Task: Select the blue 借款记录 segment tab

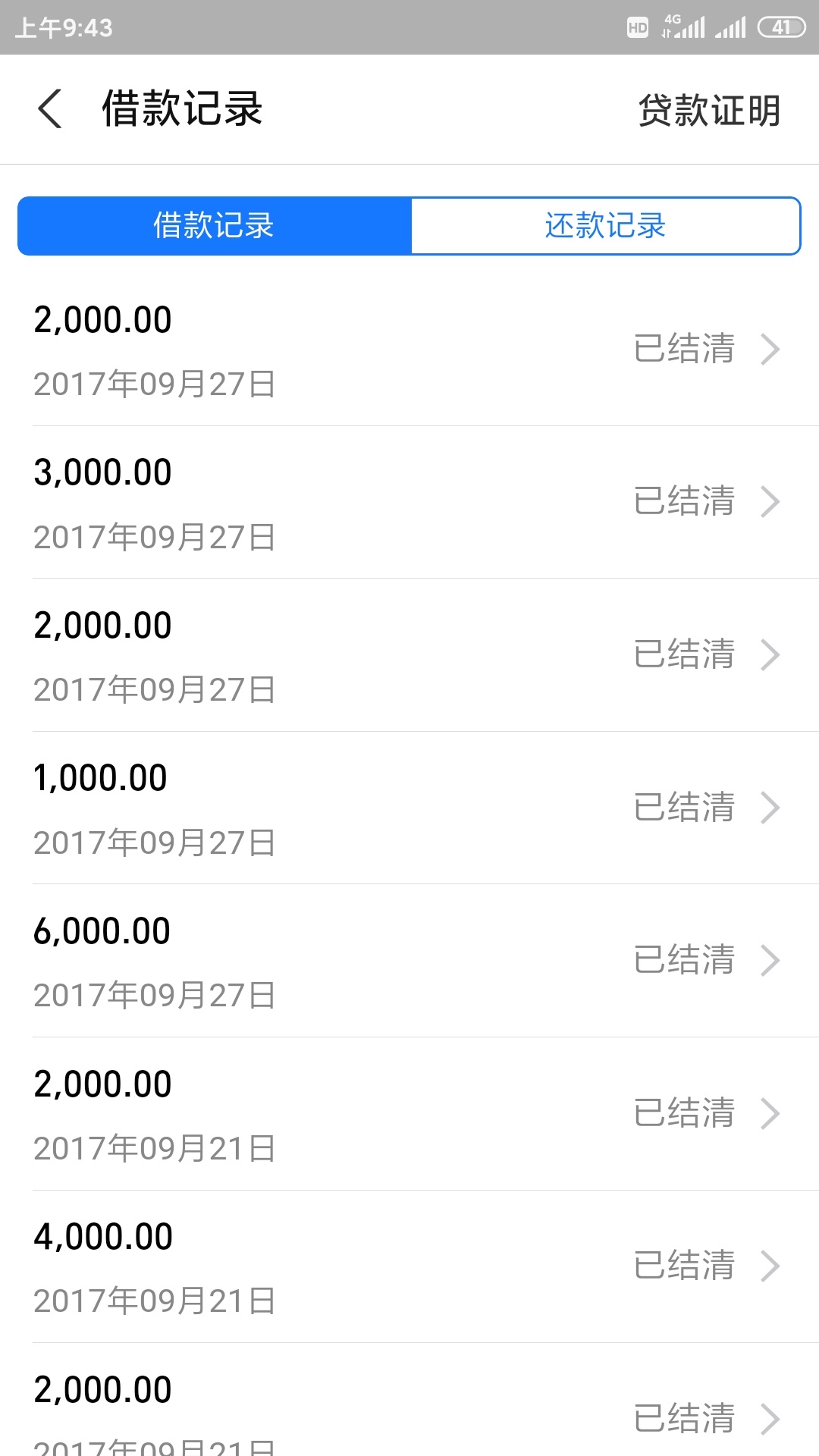Action: (x=215, y=226)
